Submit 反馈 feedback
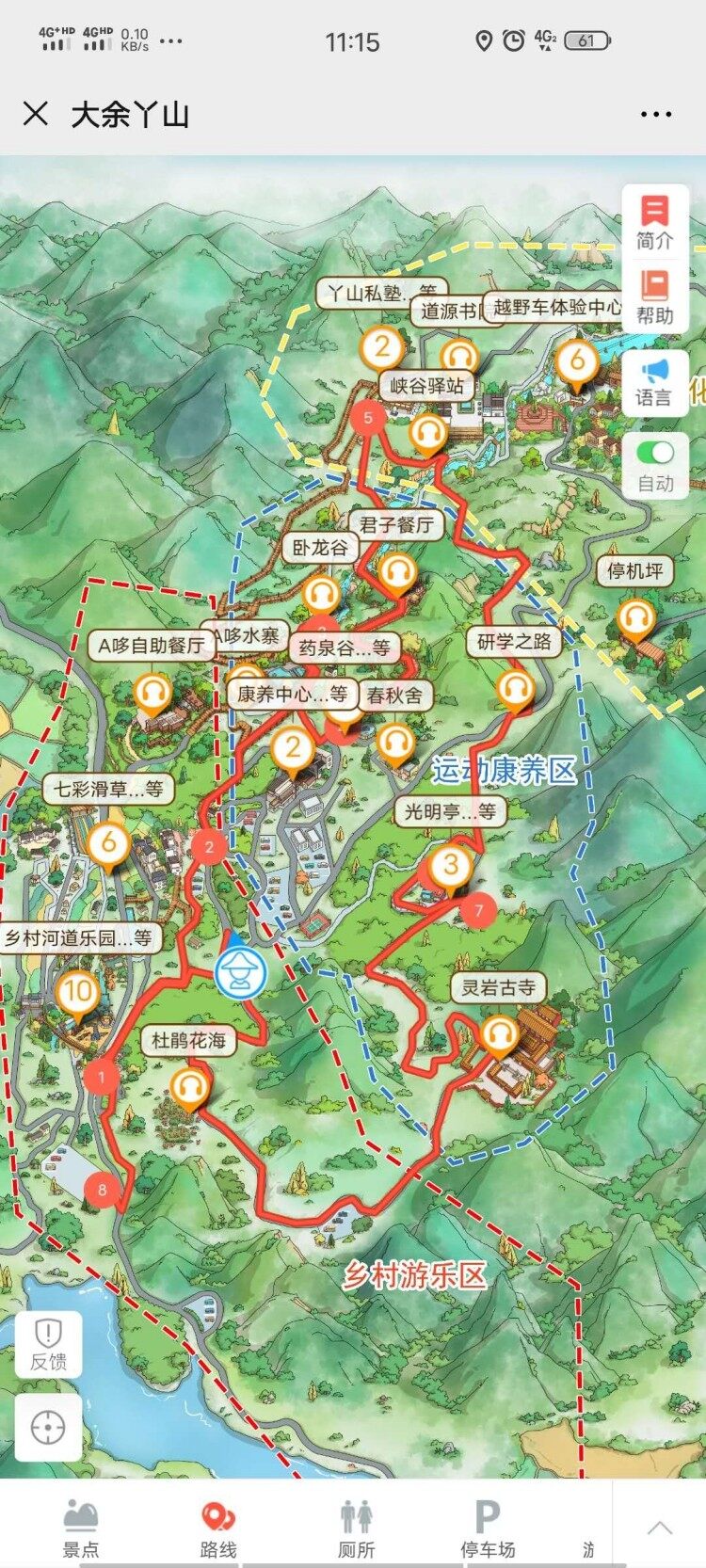Viewport: 706px width, 1568px height. [x=48, y=1343]
